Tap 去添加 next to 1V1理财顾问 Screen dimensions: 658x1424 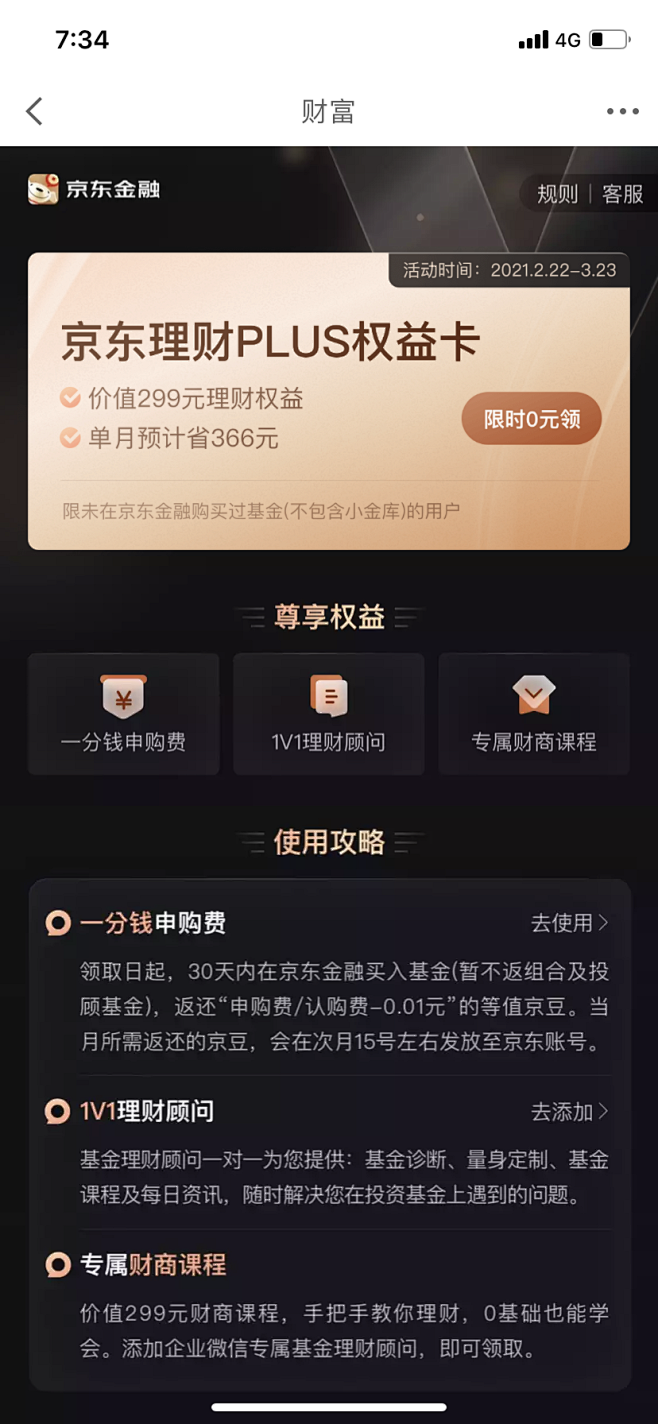pos(569,1111)
